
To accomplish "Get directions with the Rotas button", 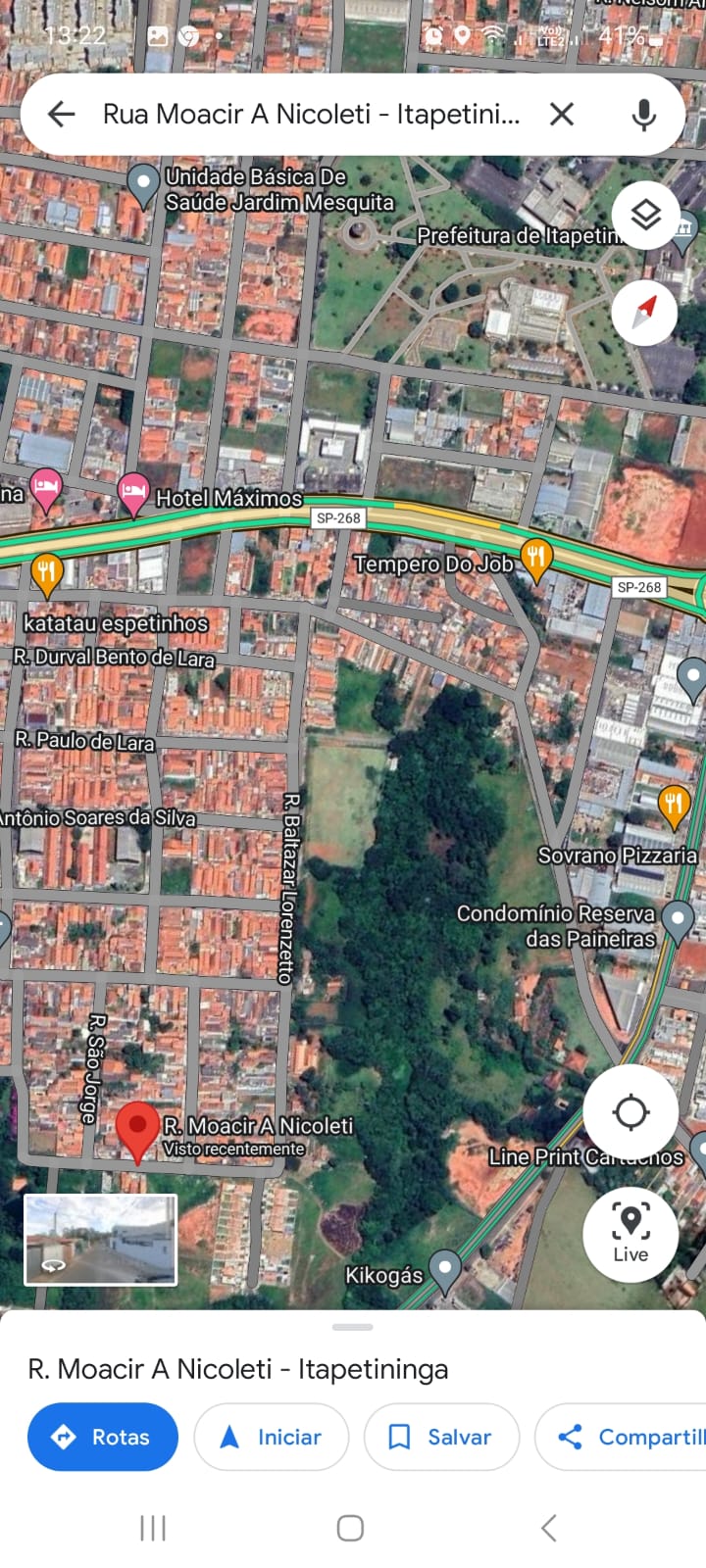I will [103, 1437].
